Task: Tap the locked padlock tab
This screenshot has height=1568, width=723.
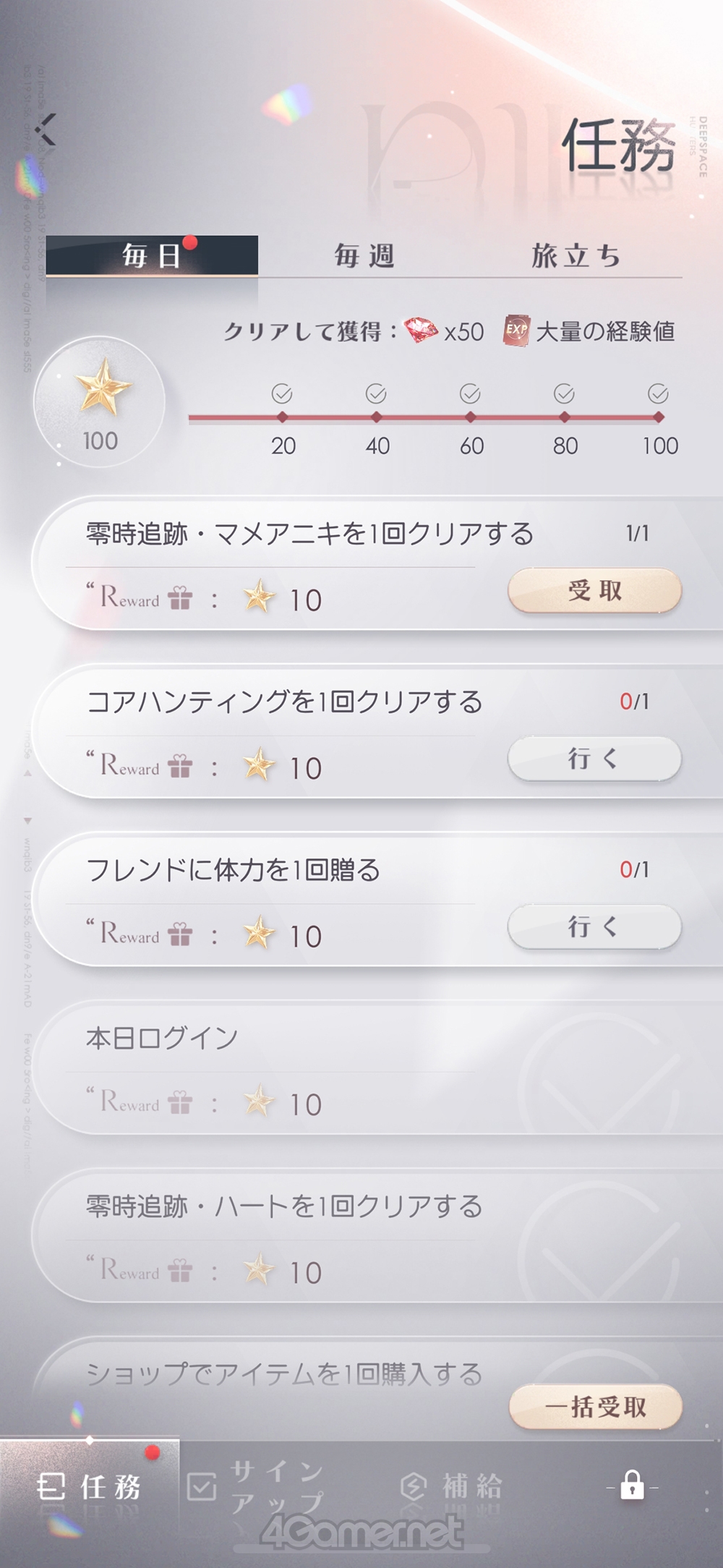Action: [632, 1488]
